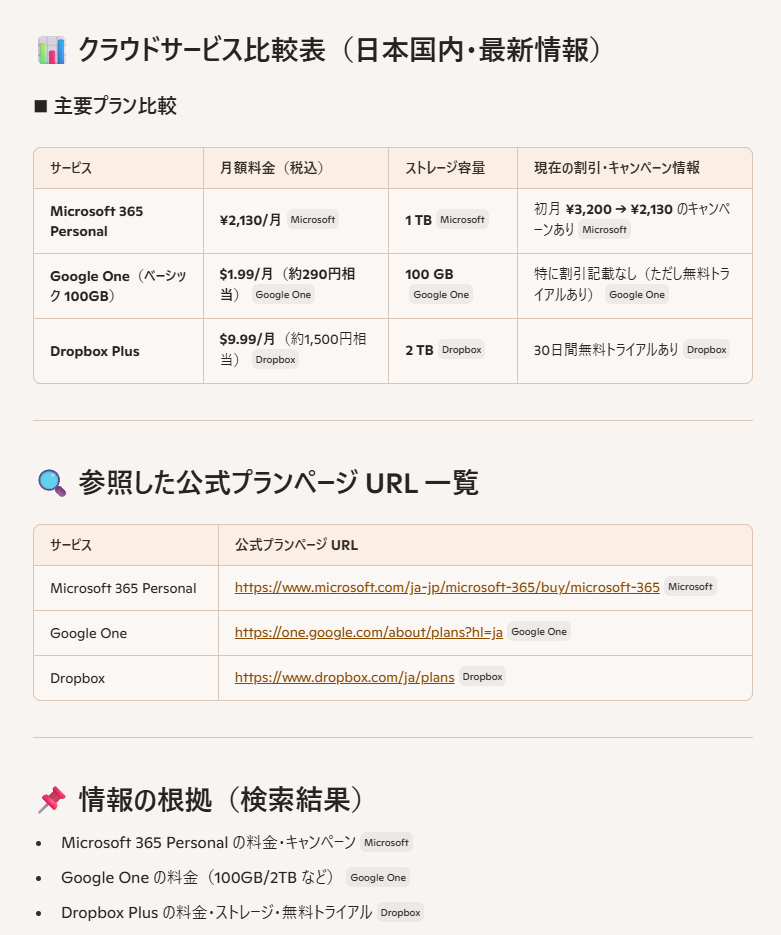The height and width of the screenshot is (935, 781).
Task: Open the one.google.com plans link
Action: 368,632
